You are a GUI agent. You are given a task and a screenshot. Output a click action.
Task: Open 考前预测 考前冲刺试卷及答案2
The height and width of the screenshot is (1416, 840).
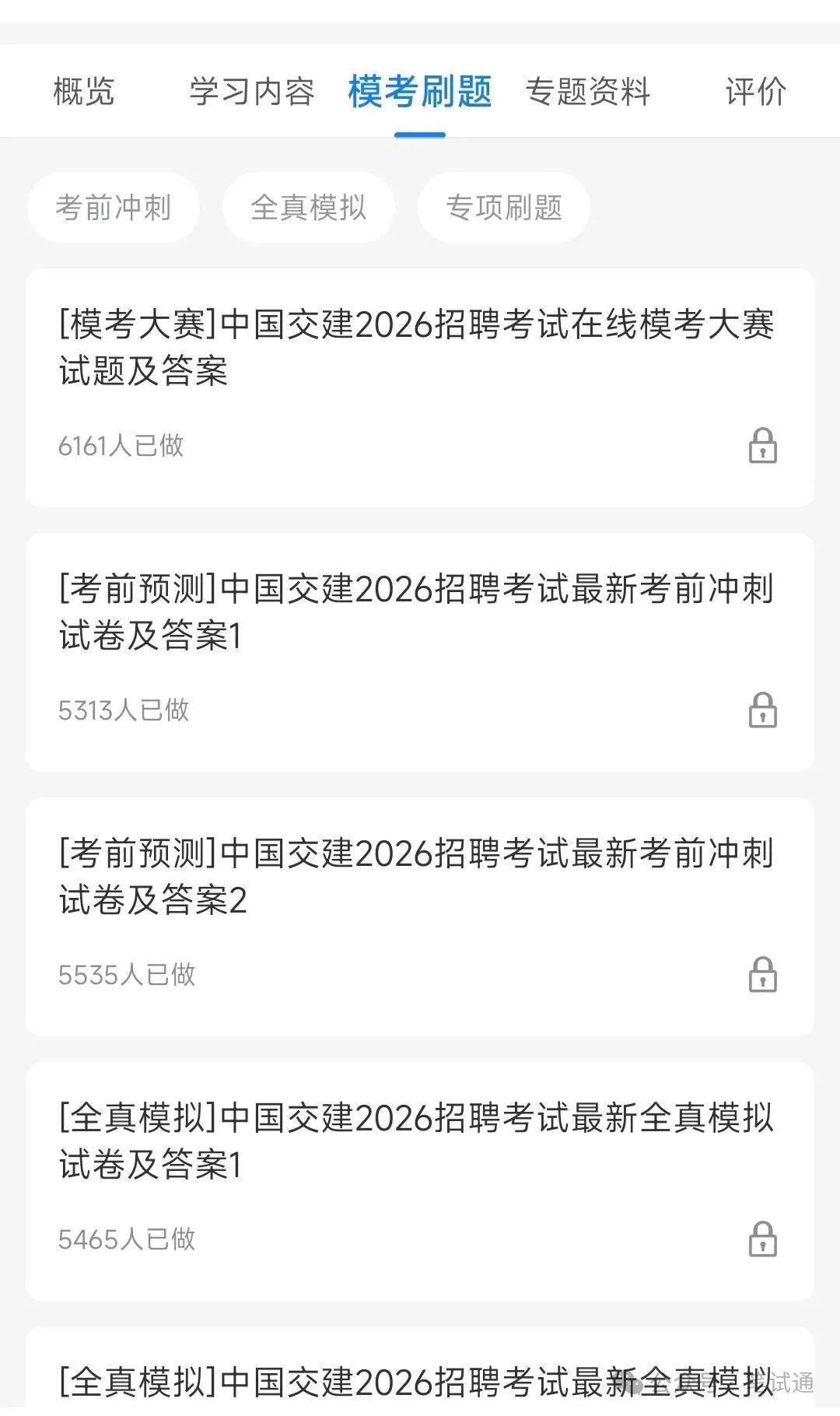click(x=420, y=917)
